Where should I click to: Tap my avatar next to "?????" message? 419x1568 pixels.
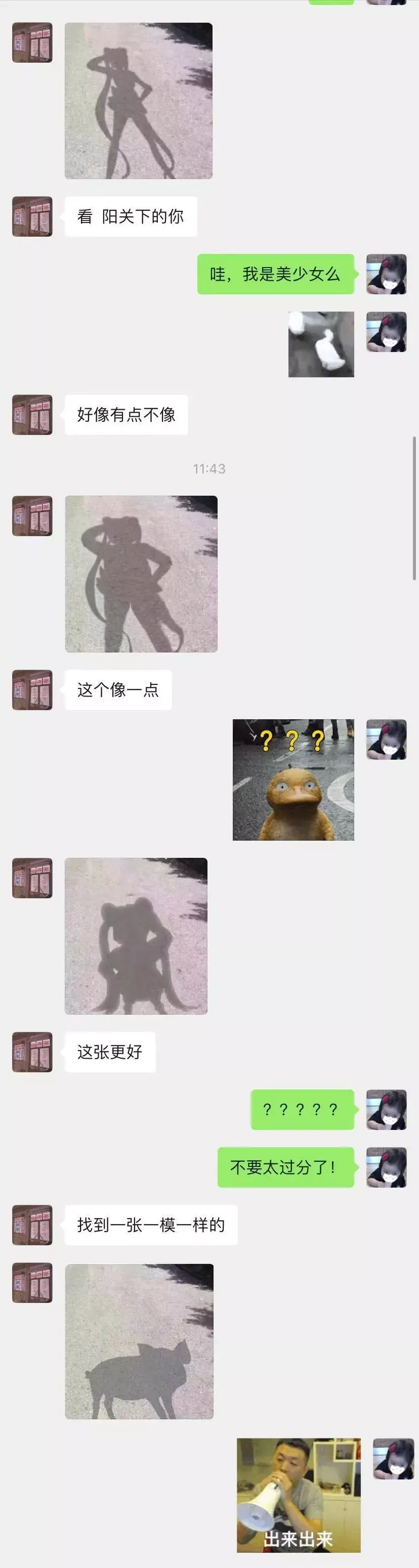click(386, 1110)
